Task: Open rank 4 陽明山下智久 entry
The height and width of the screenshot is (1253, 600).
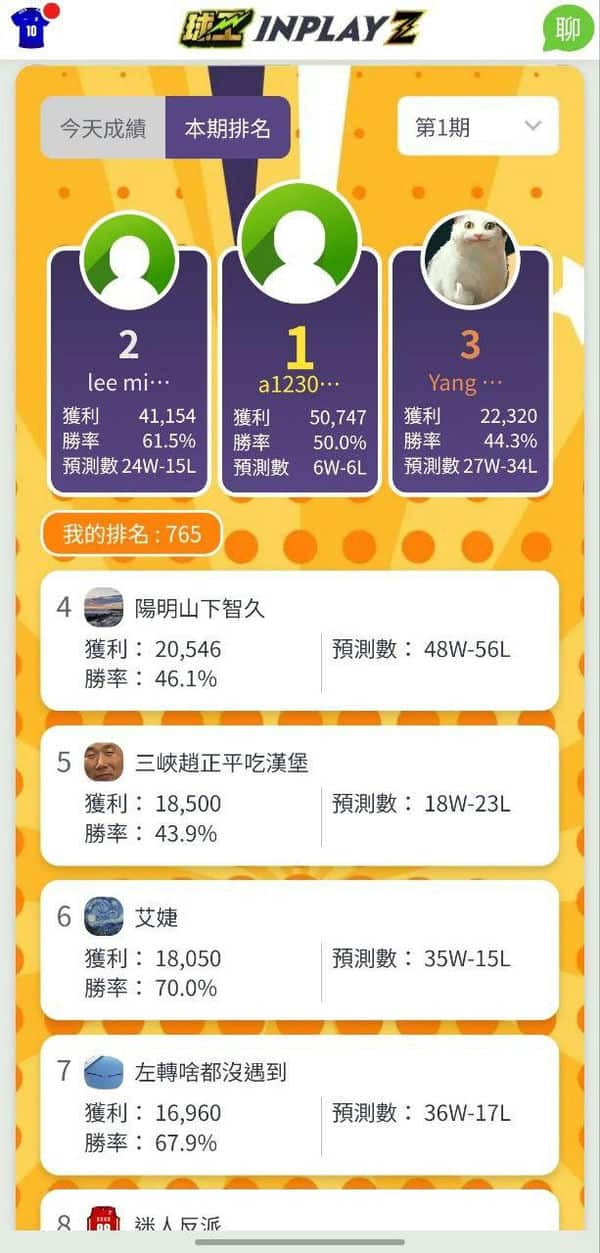Action: tap(300, 641)
